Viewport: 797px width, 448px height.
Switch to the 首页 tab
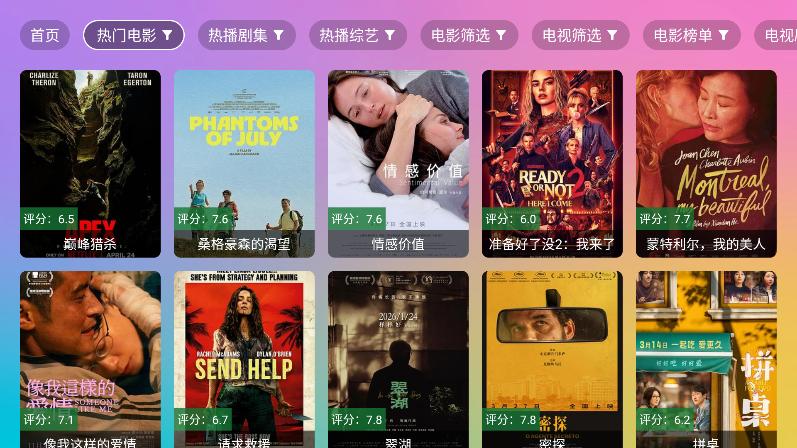pyautogui.click(x=44, y=35)
